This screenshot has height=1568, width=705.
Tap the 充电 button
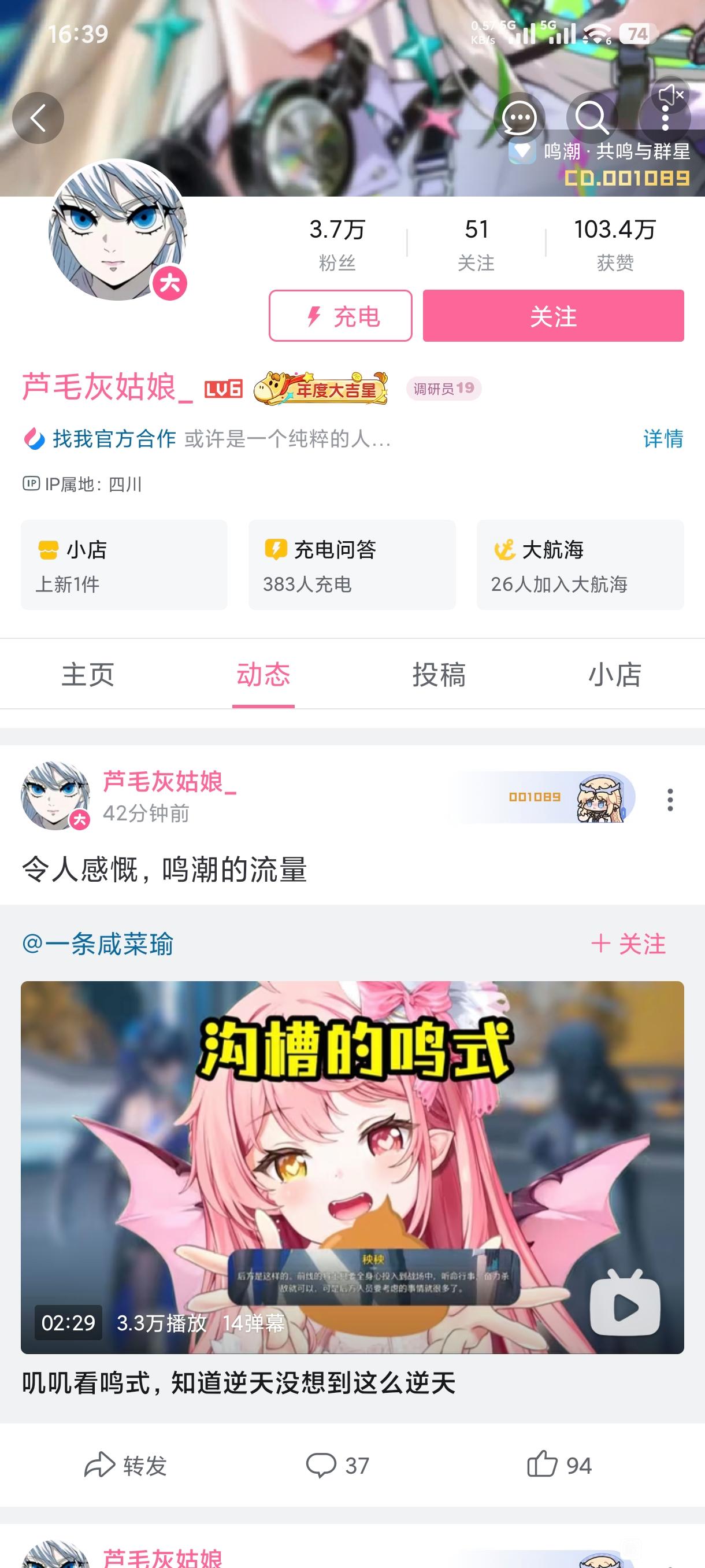point(340,316)
